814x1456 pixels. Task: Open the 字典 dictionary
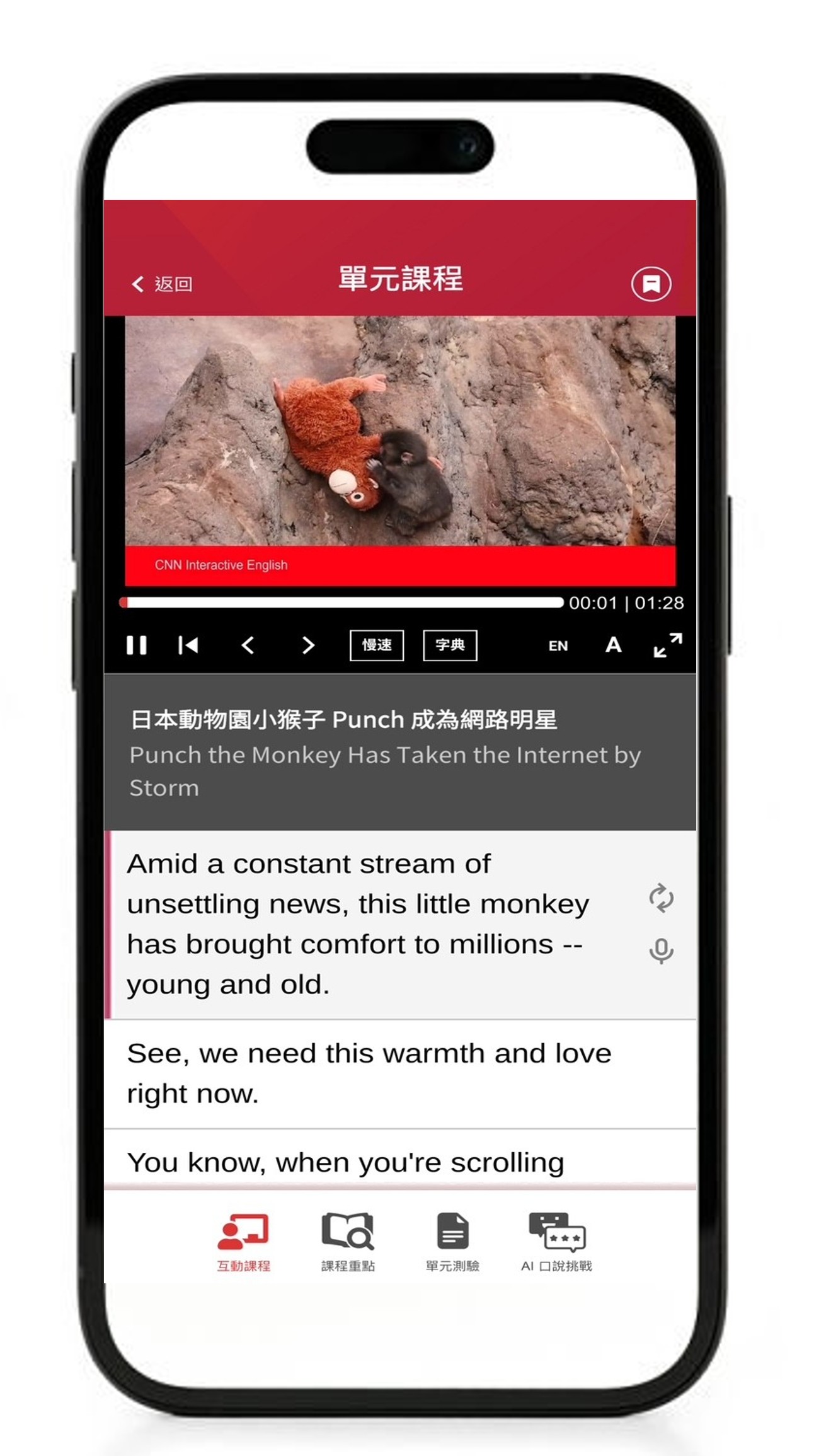coord(450,645)
